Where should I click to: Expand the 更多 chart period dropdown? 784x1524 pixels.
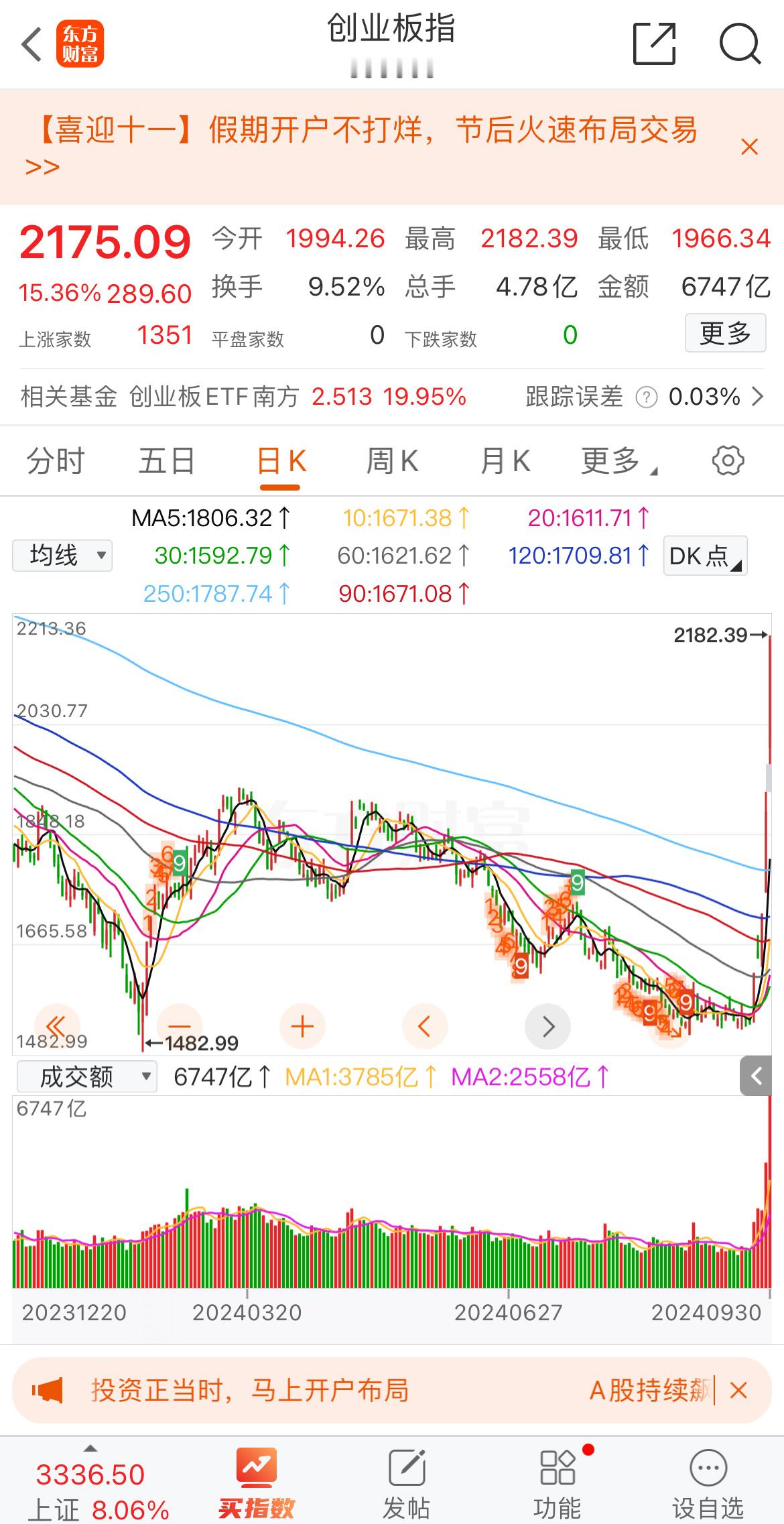(x=618, y=461)
